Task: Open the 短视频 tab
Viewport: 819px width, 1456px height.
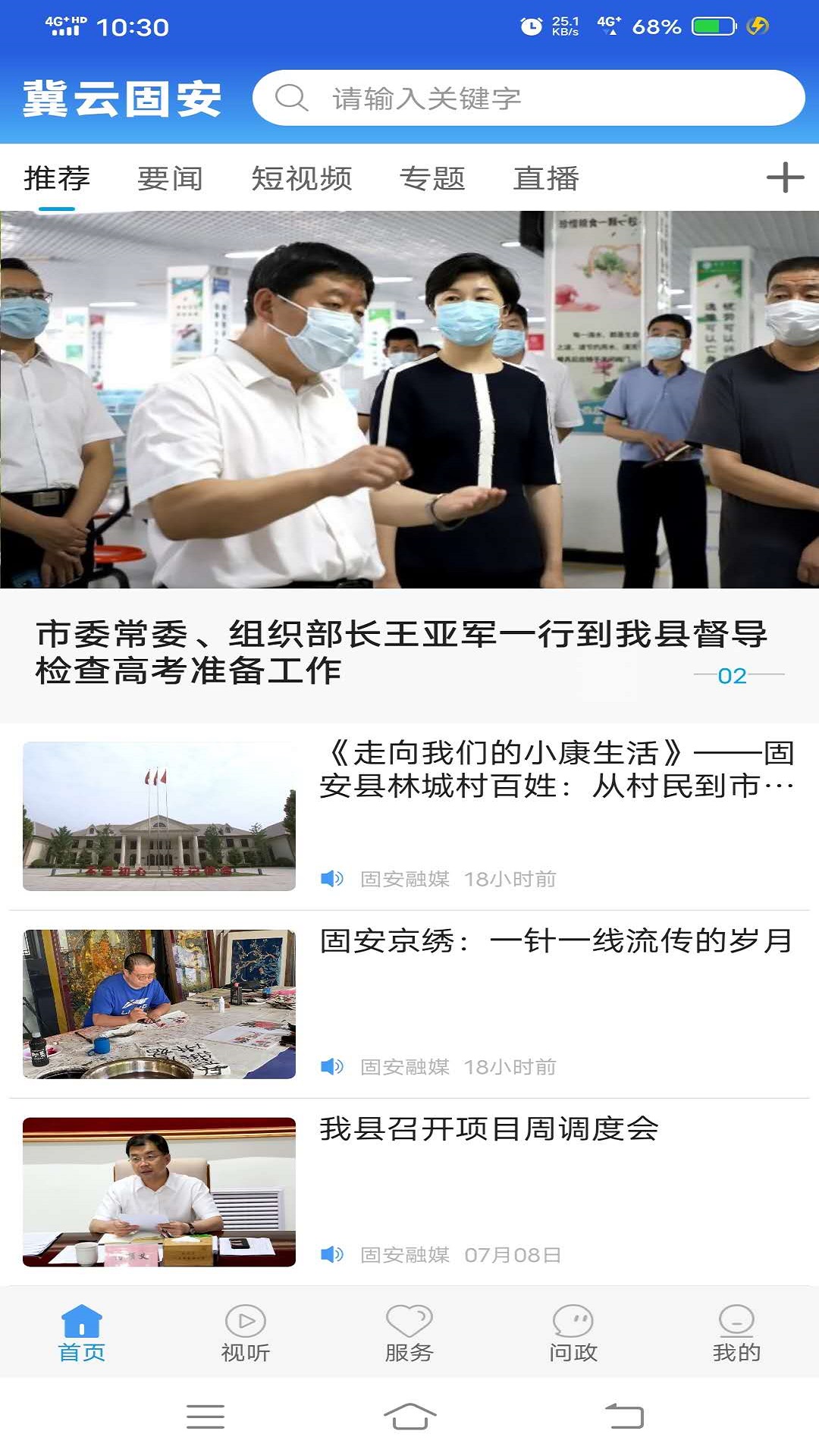Action: pos(302,177)
